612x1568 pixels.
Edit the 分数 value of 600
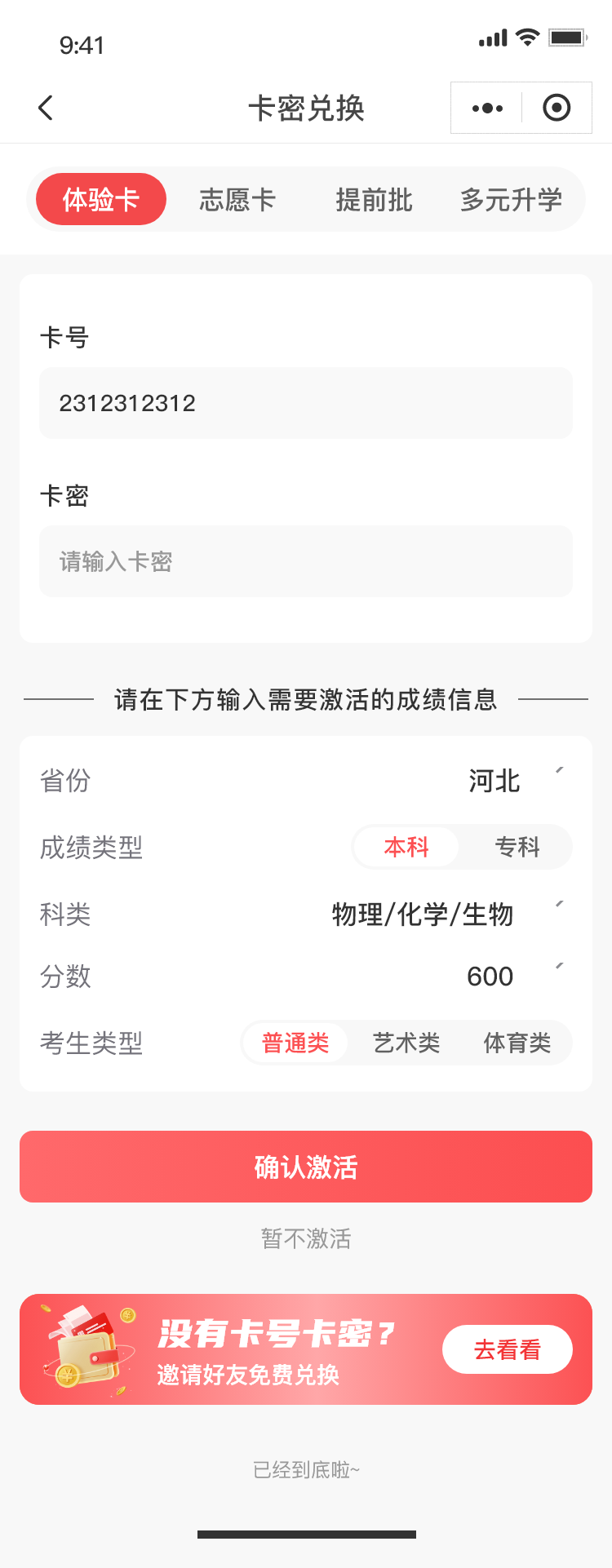coord(490,977)
